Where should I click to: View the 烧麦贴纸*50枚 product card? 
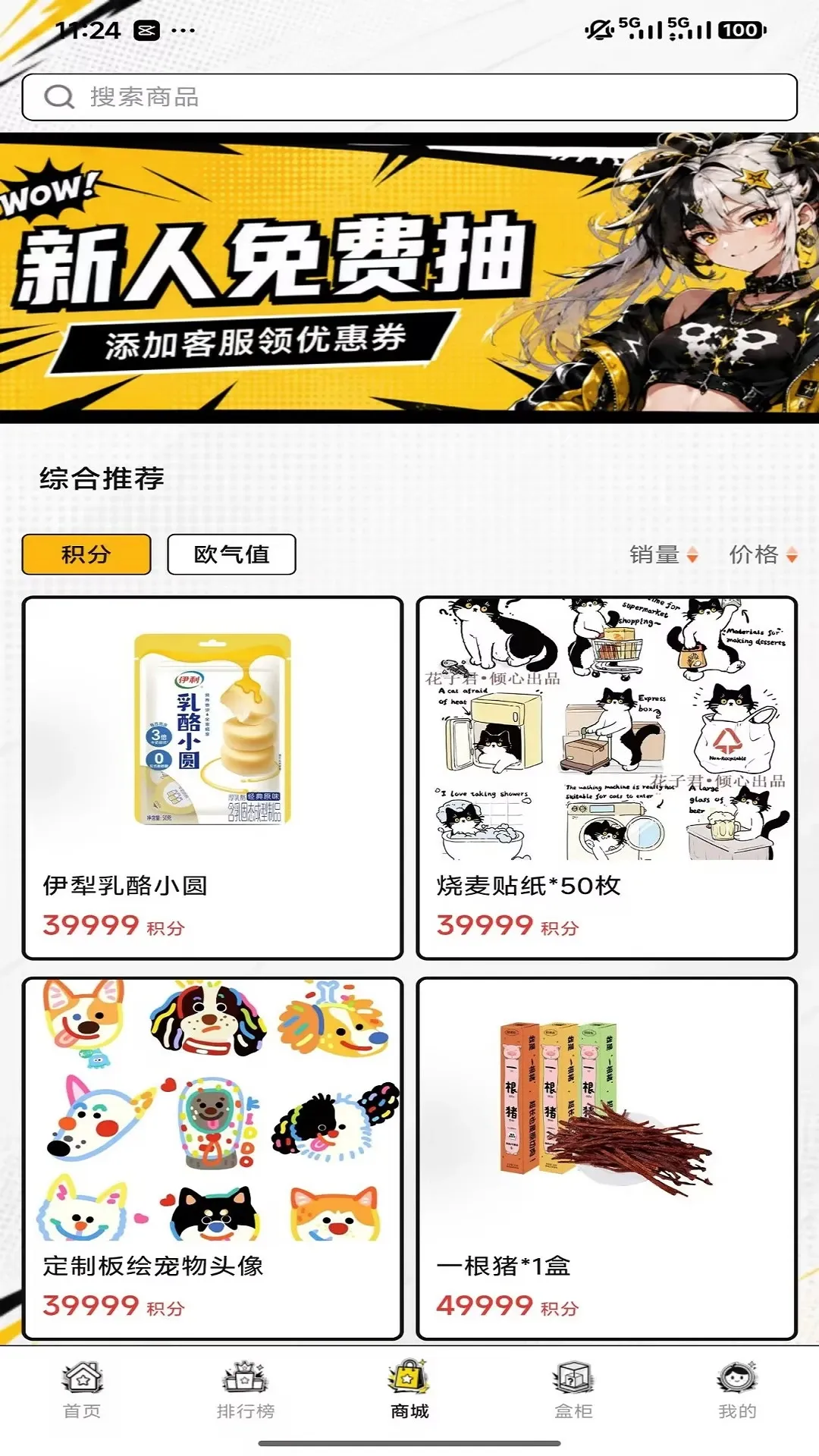[607, 778]
